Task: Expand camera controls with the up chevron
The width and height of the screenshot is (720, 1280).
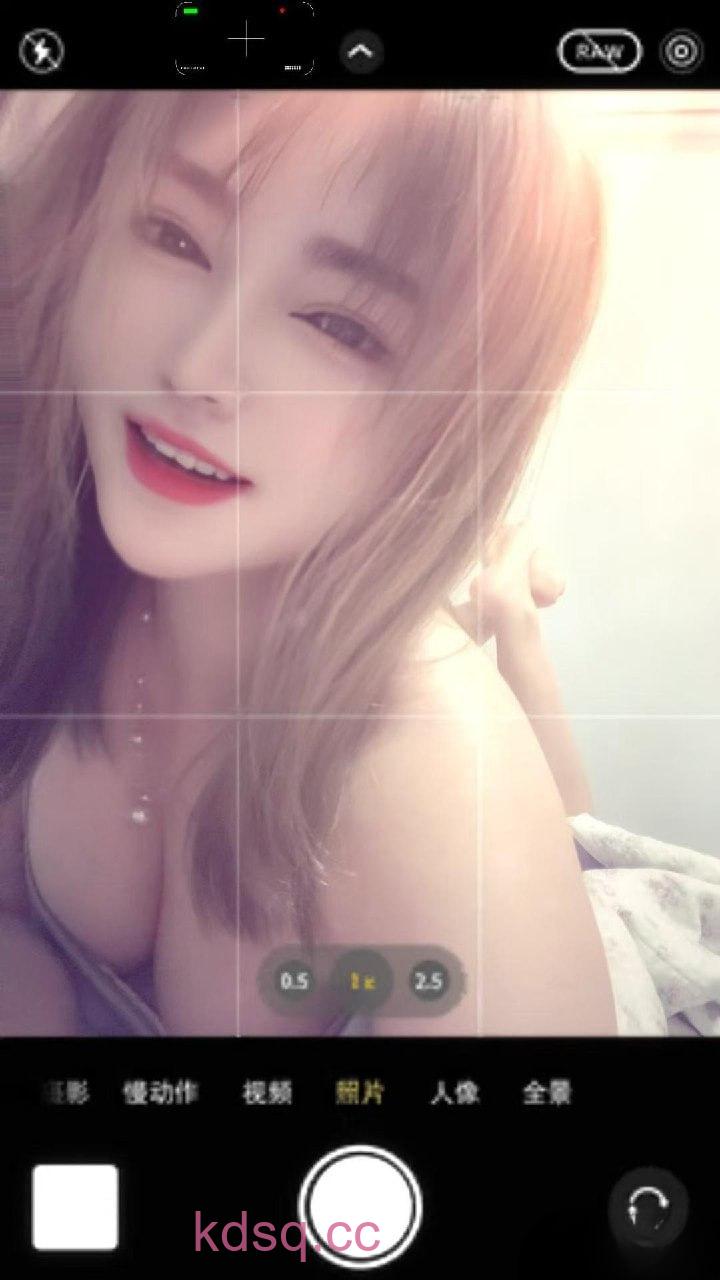Action: click(x=361, y=51)
